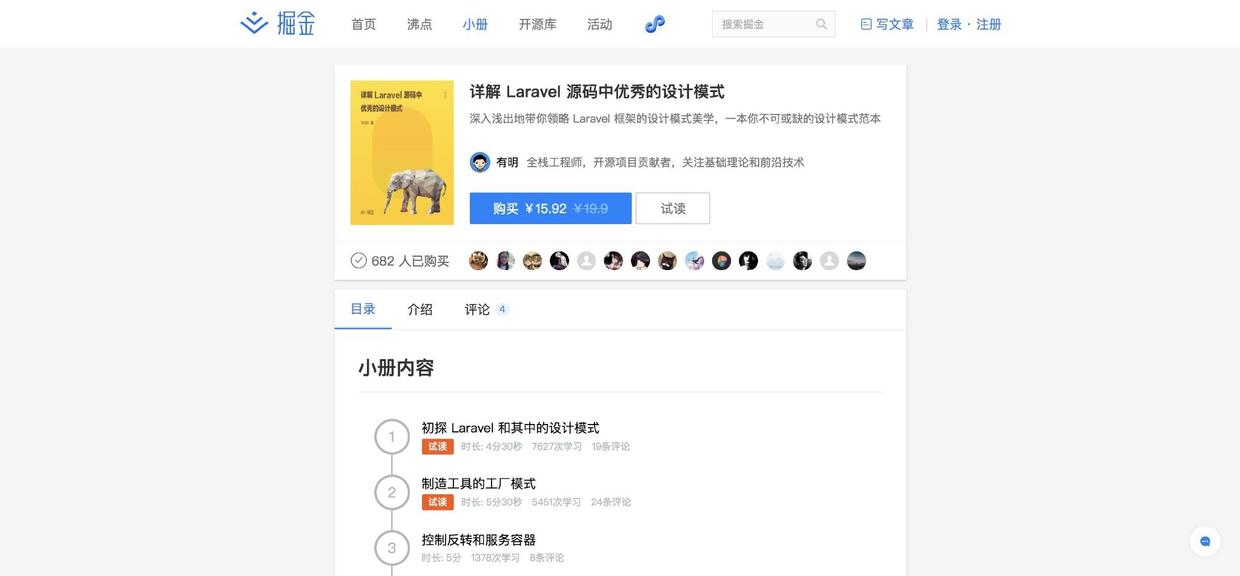The width and height of the screenshot is (1240, 576).
Task: Open chapter 初探 Laravel 和其中的设计模式
Action: (x=510, y=428)
